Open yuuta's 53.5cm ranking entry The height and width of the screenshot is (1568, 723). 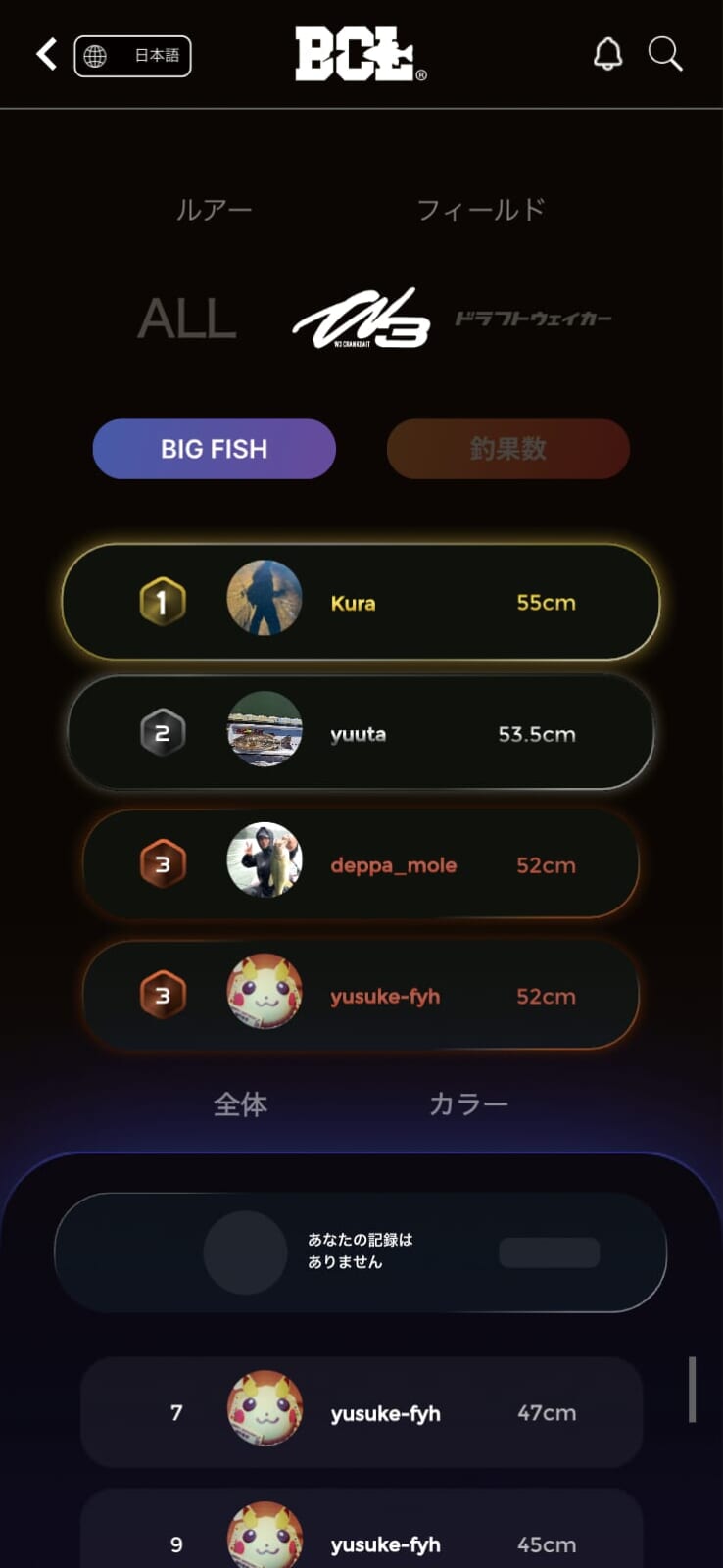click(361, 733)
